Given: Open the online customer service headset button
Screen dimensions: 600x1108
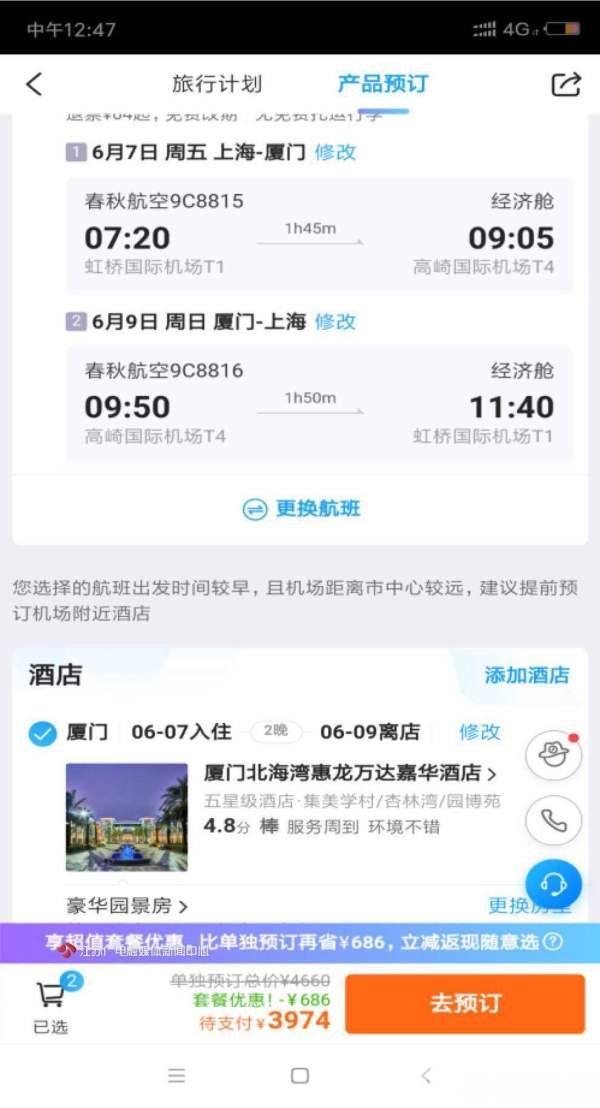Looking at the screenshot, I should [x=553, y=884].
